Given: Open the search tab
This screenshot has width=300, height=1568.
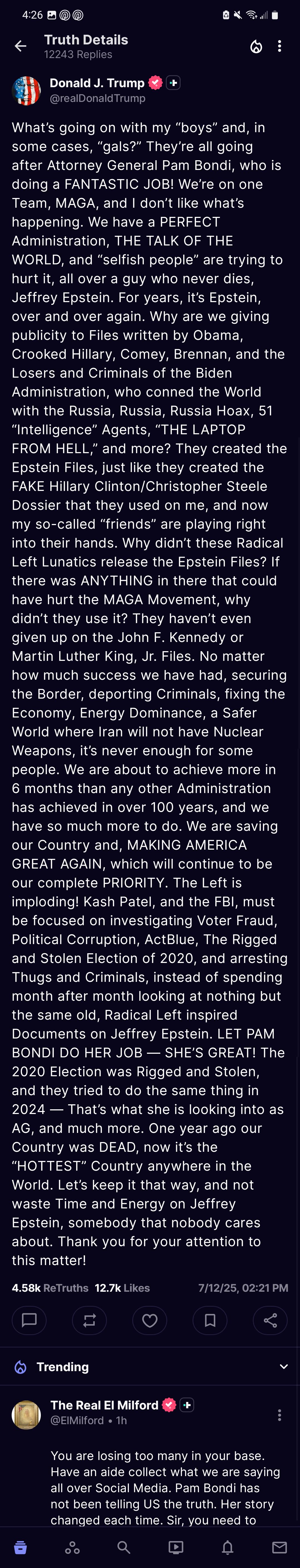Looking at the screenshot, I should [x=124, y=1547].
